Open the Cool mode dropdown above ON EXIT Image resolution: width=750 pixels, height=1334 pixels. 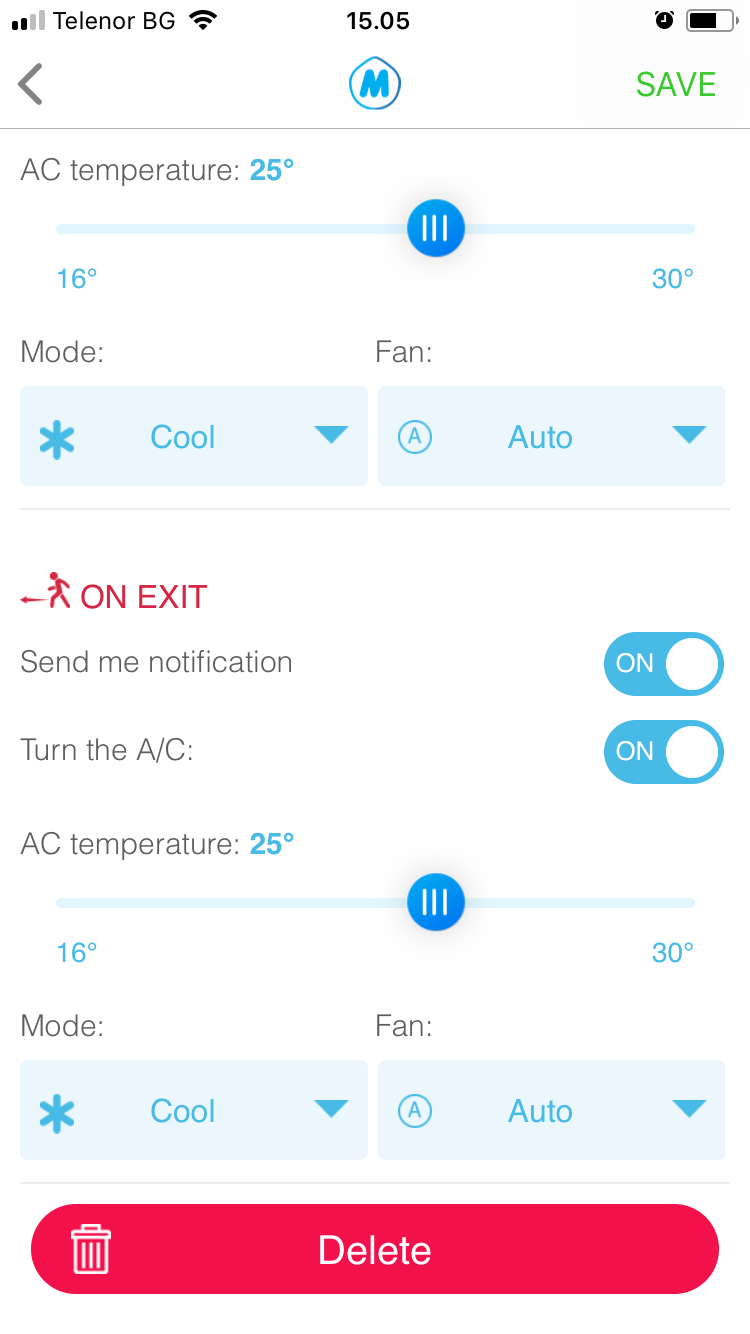[194, 436]
